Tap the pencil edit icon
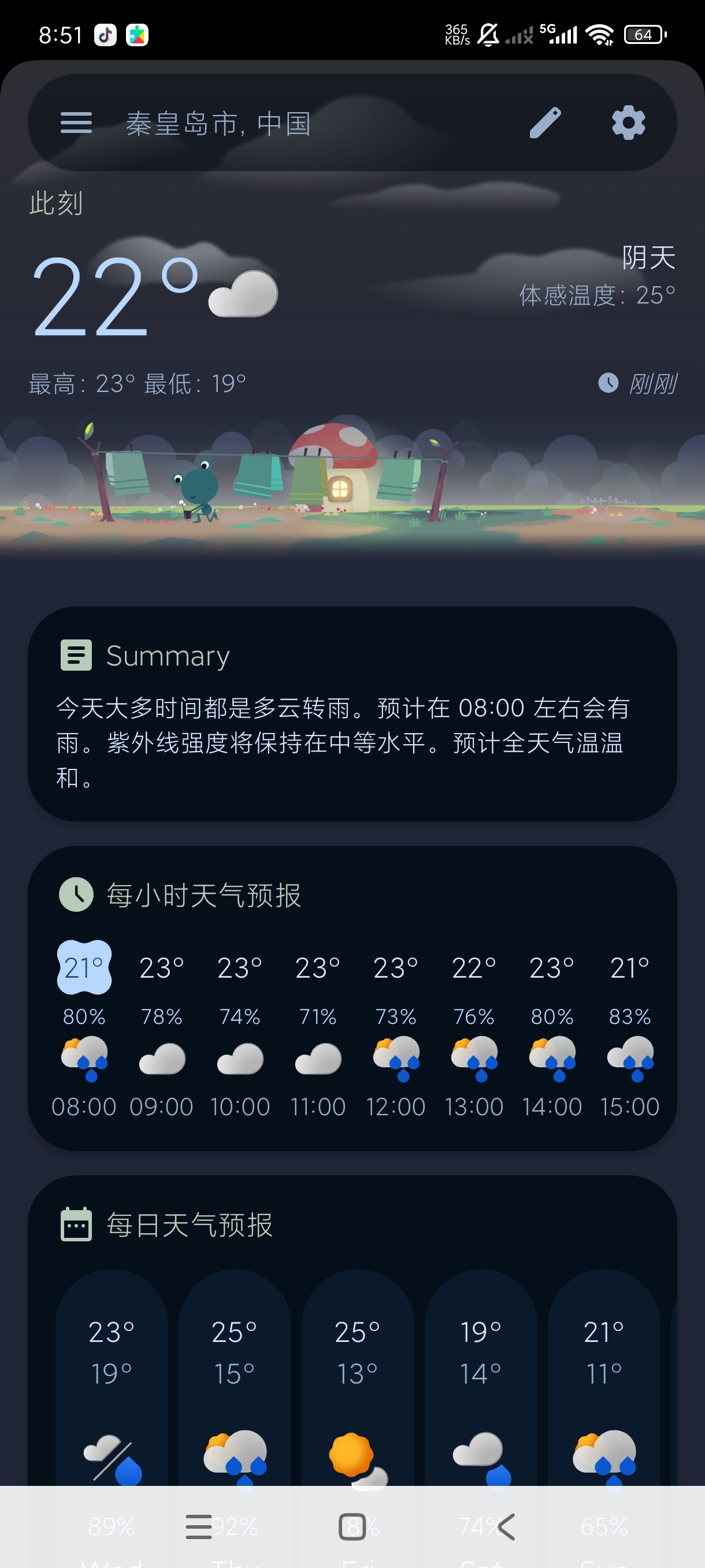Image resolution: width=705 pixels, height=1568 pixels. (x=545, y=123)
